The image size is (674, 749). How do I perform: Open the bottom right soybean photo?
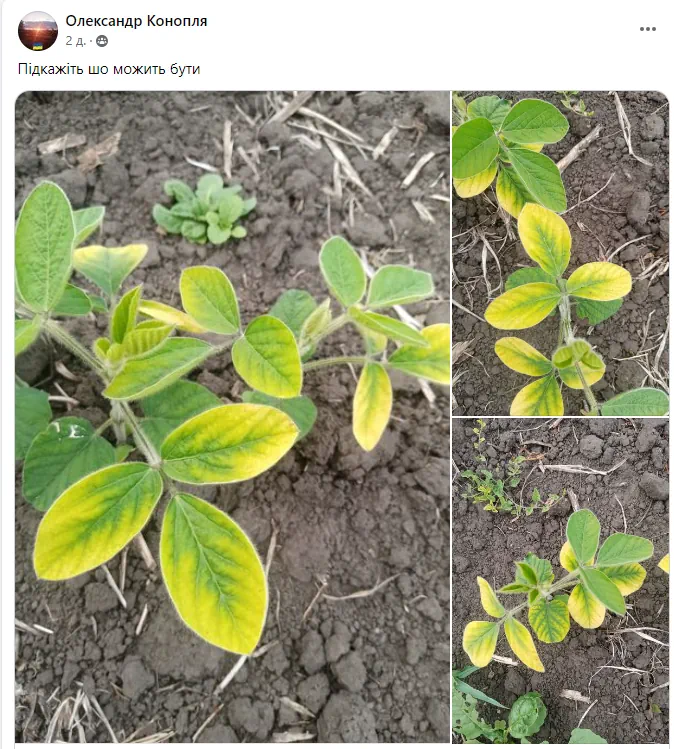point(560,582)
